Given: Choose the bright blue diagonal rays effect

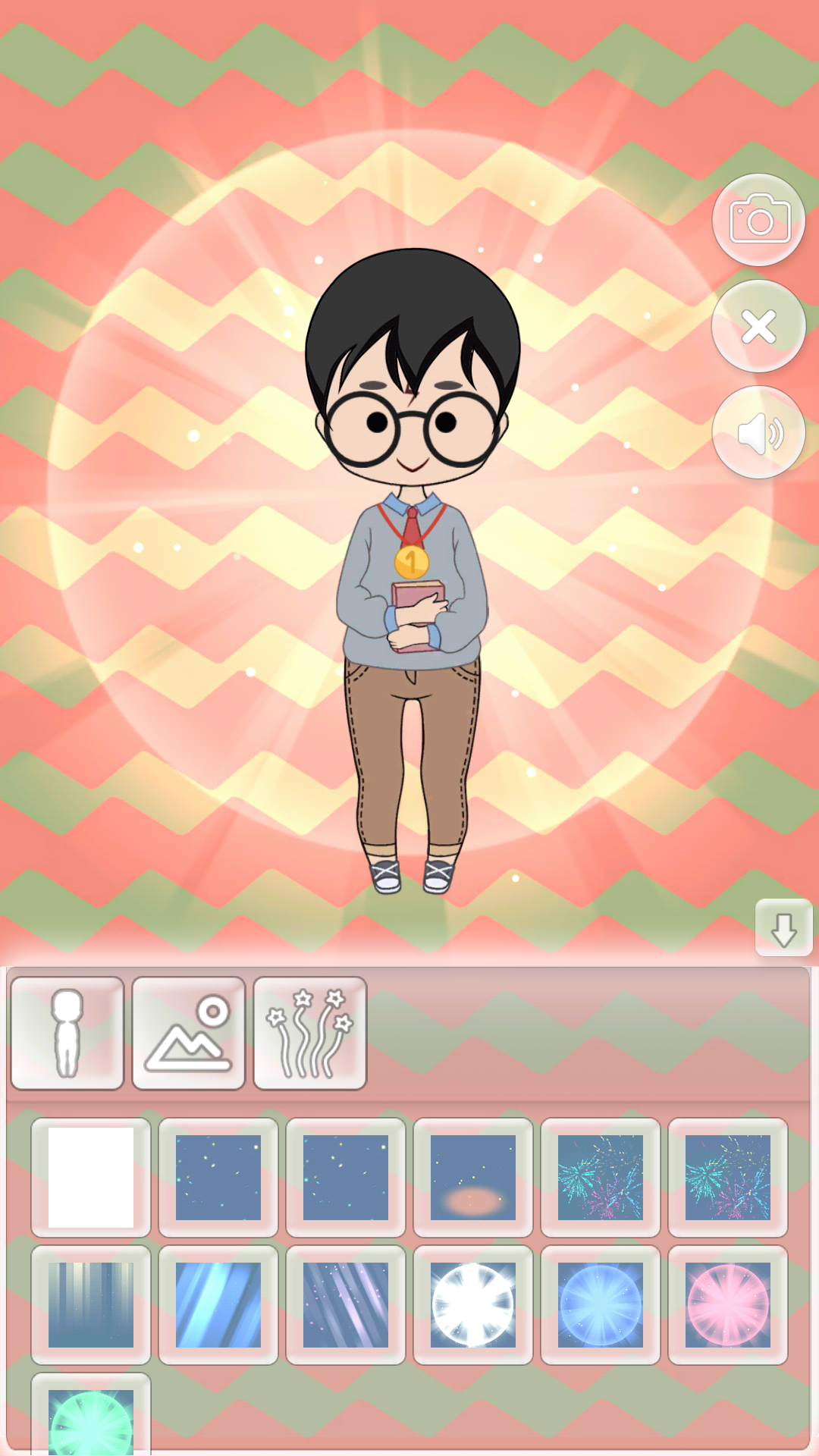Looking at the screenshot, I should [x=218, y=1304].
